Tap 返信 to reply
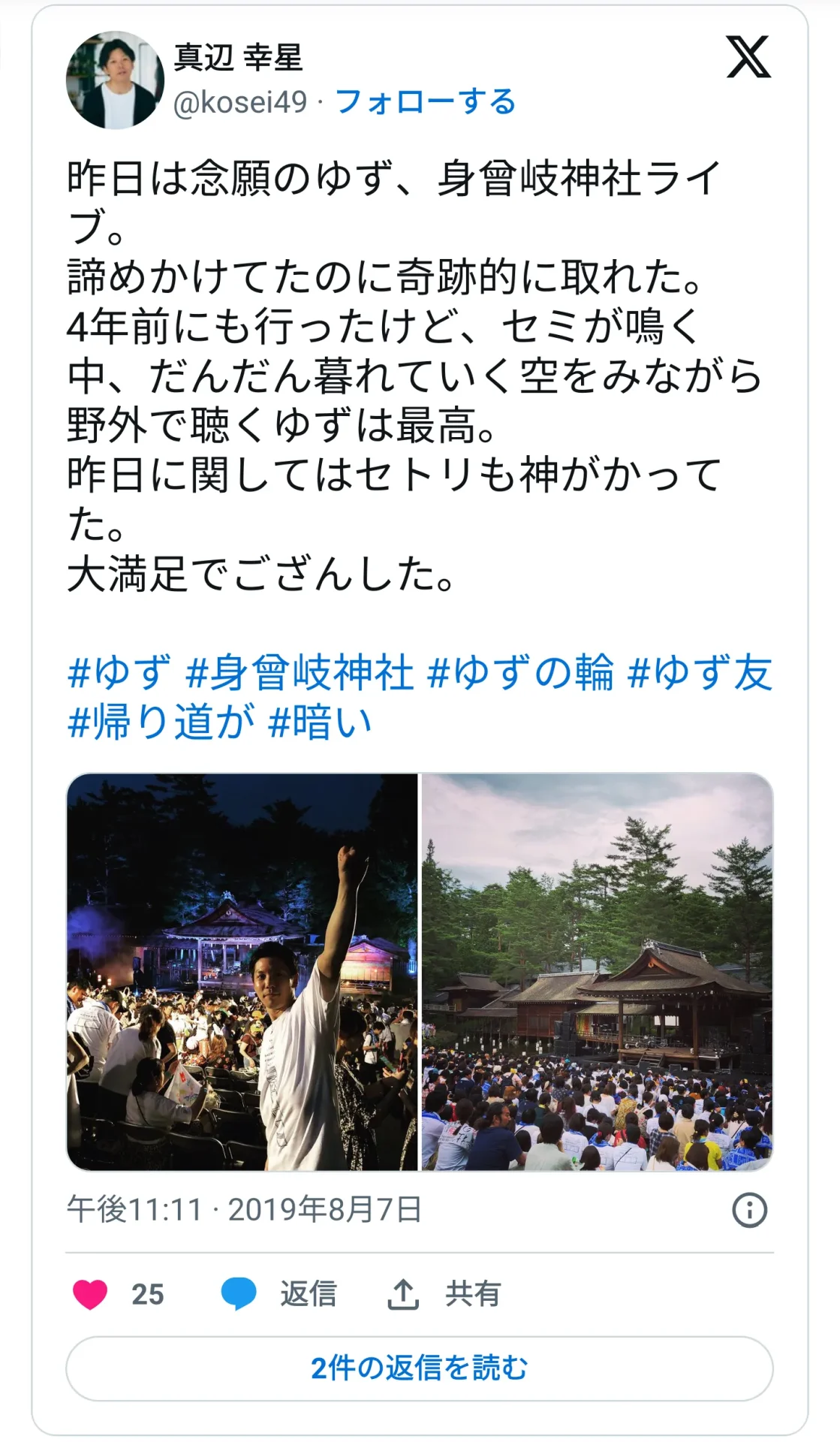 pos(279,1294)
